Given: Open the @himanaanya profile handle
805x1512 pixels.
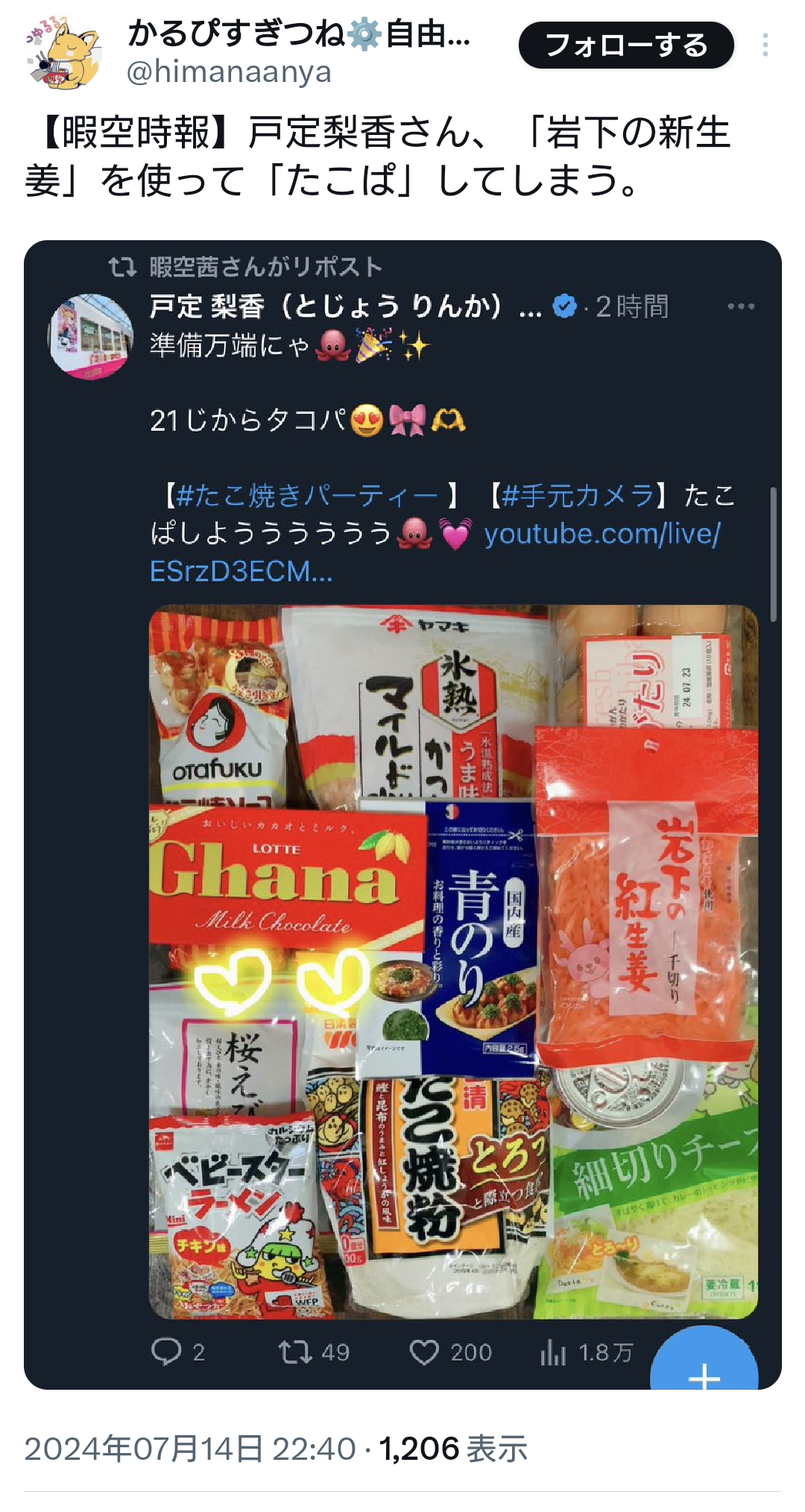Looking at the screenshot, I should pyautogui.click(x=229, y=72).
